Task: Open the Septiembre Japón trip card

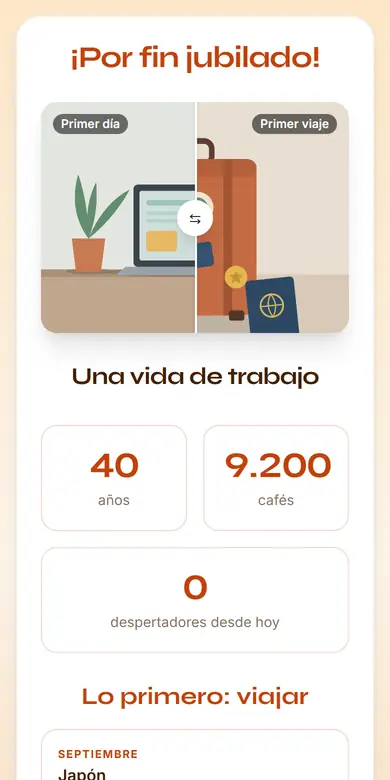Action: (x=195, y=755)
